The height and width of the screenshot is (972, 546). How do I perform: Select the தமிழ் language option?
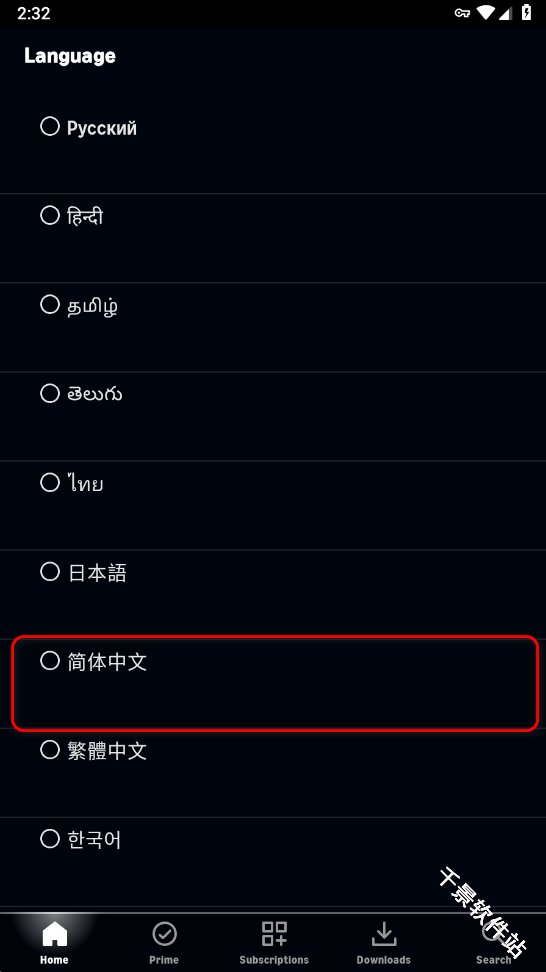[273, 327]
